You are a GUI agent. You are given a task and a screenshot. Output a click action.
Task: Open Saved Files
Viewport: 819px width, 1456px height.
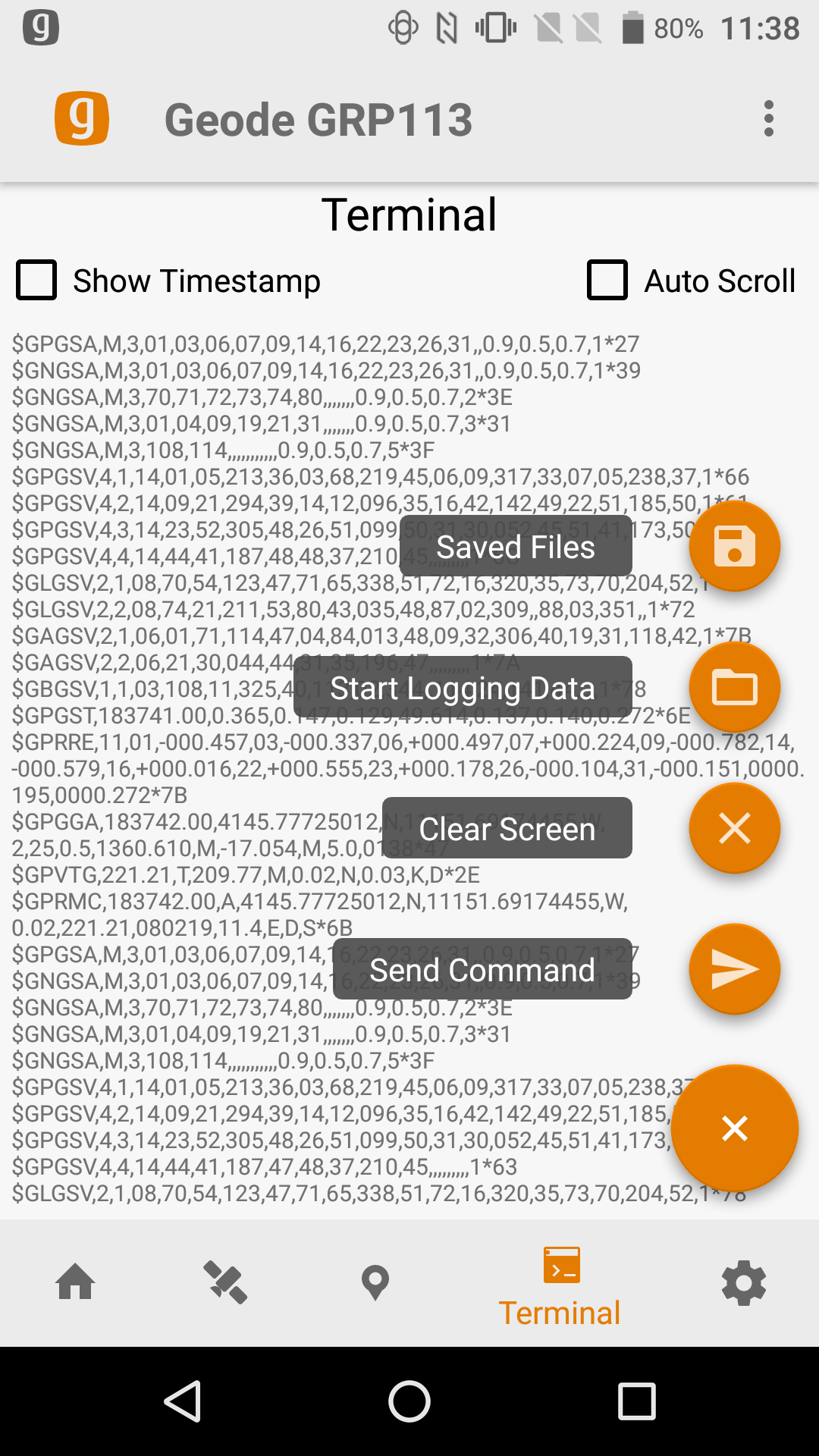coord(734,546)
